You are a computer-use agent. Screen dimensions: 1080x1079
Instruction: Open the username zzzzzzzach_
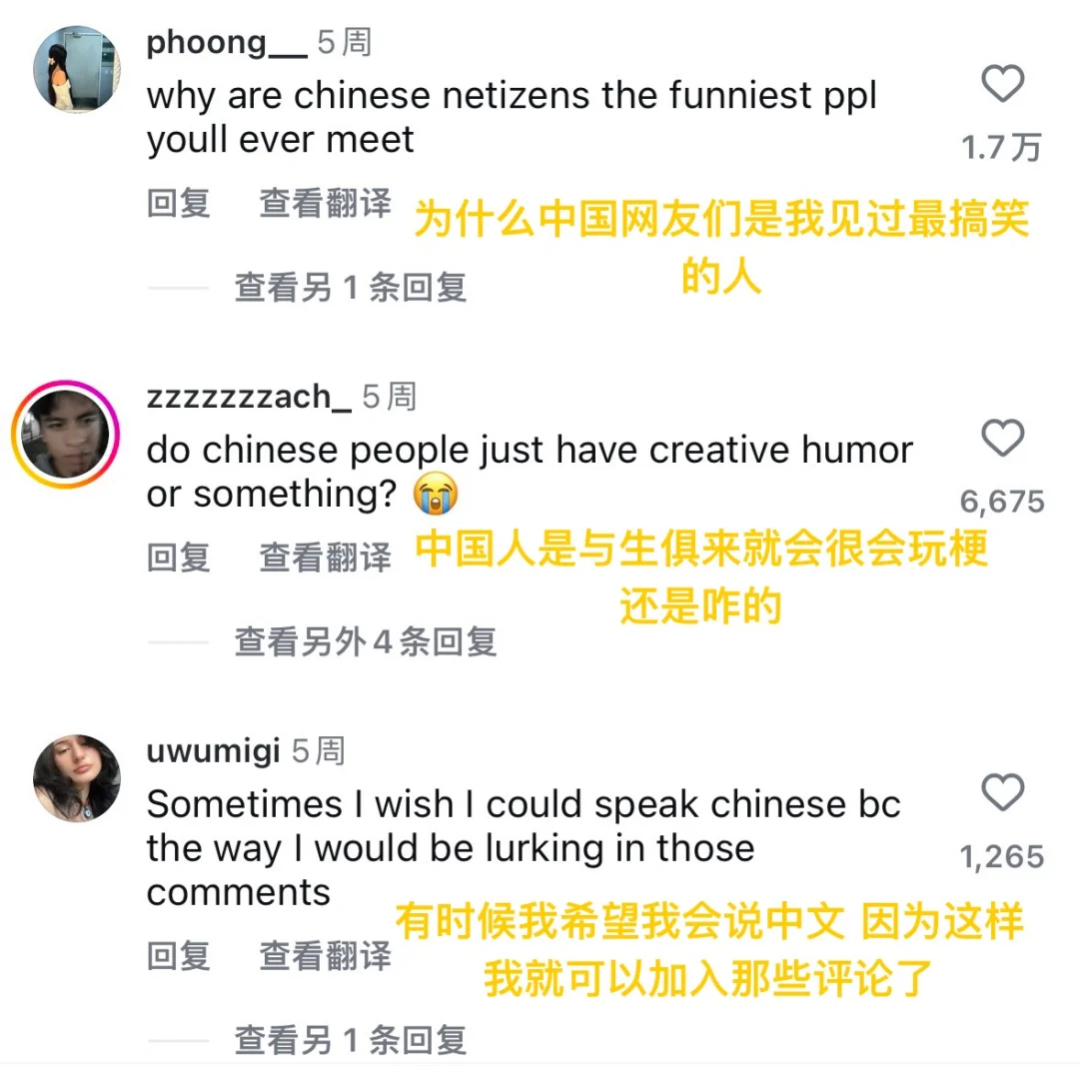tap(249, 397)
